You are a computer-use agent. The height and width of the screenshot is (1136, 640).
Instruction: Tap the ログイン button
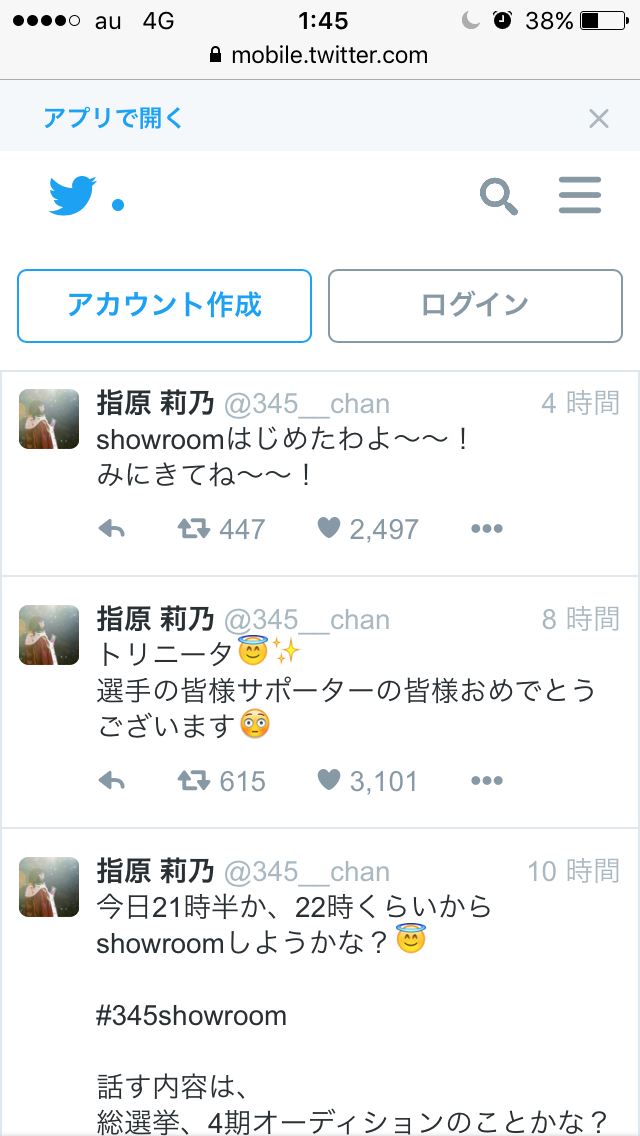[475, 305]
